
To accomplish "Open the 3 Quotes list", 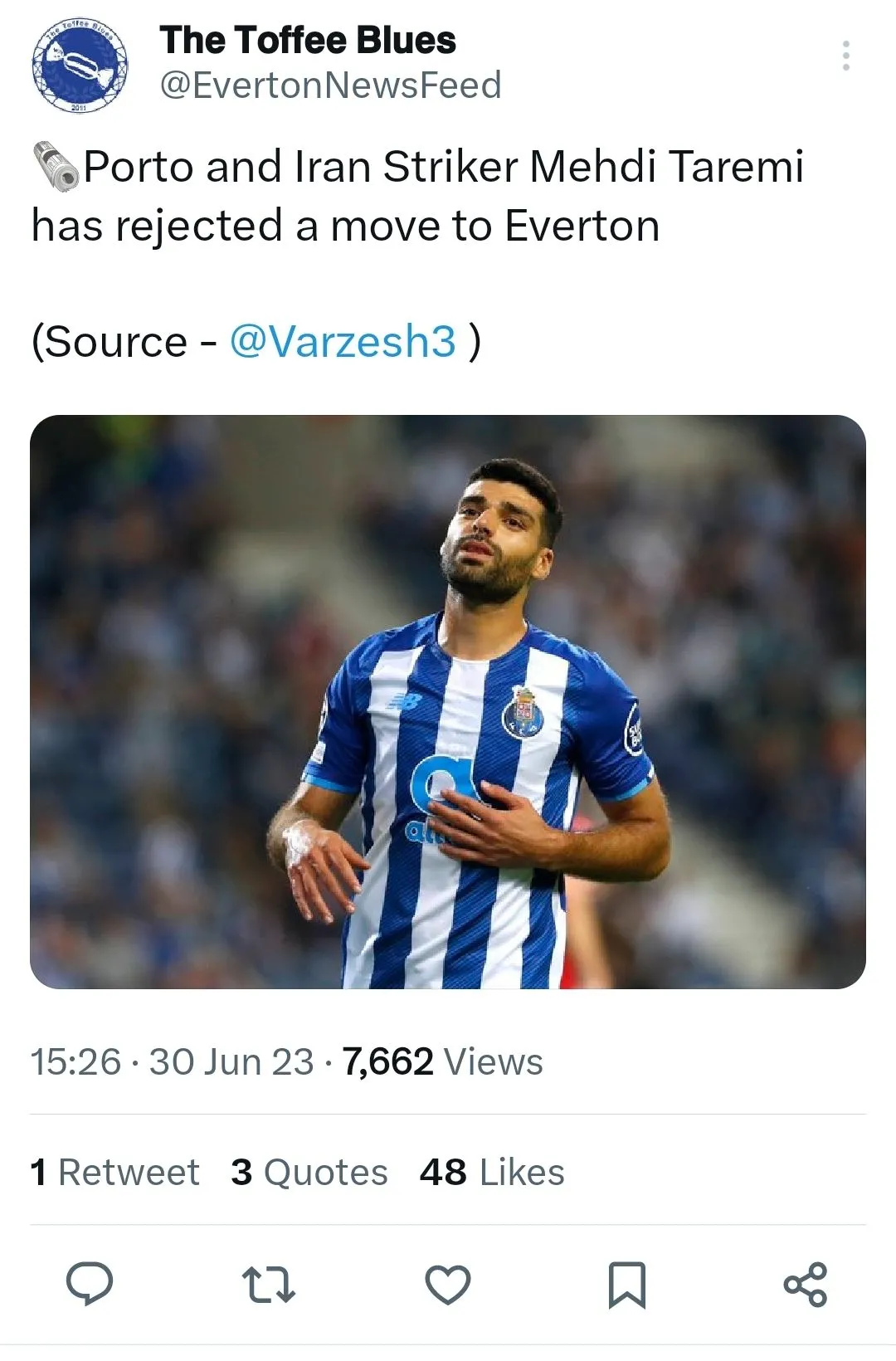I will click(309, 1173).
